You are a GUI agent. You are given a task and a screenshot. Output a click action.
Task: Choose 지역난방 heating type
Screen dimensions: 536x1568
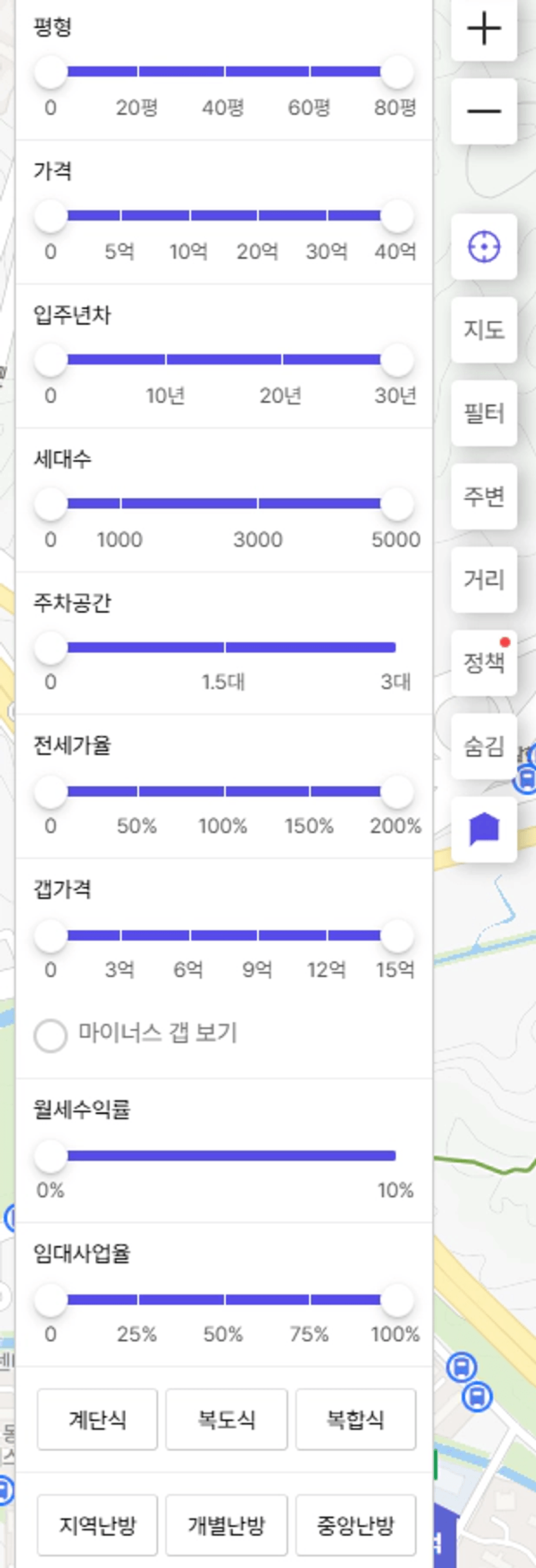click(97, 1525)
